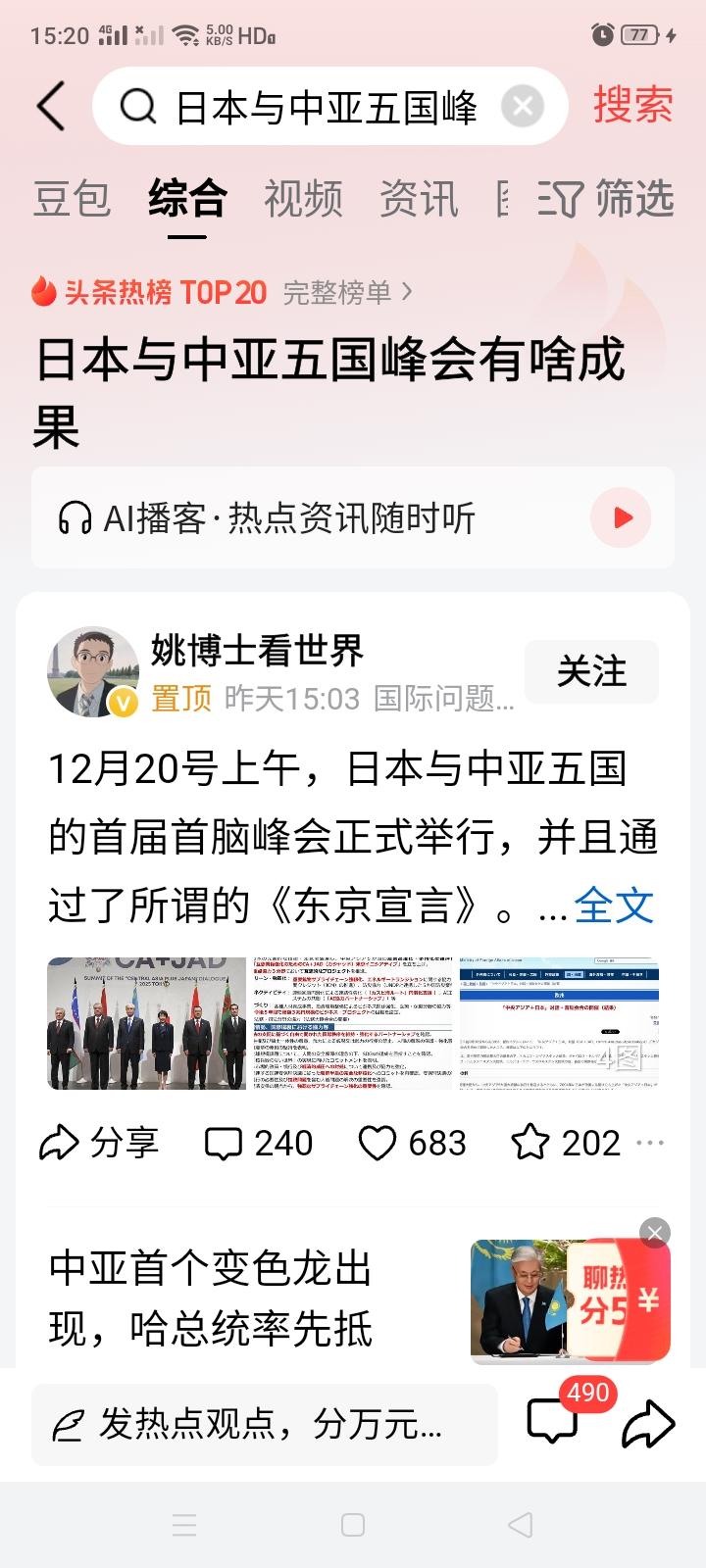Switch to the 豆包 tab
The image size is (706, 1568).
coord(70,199)
